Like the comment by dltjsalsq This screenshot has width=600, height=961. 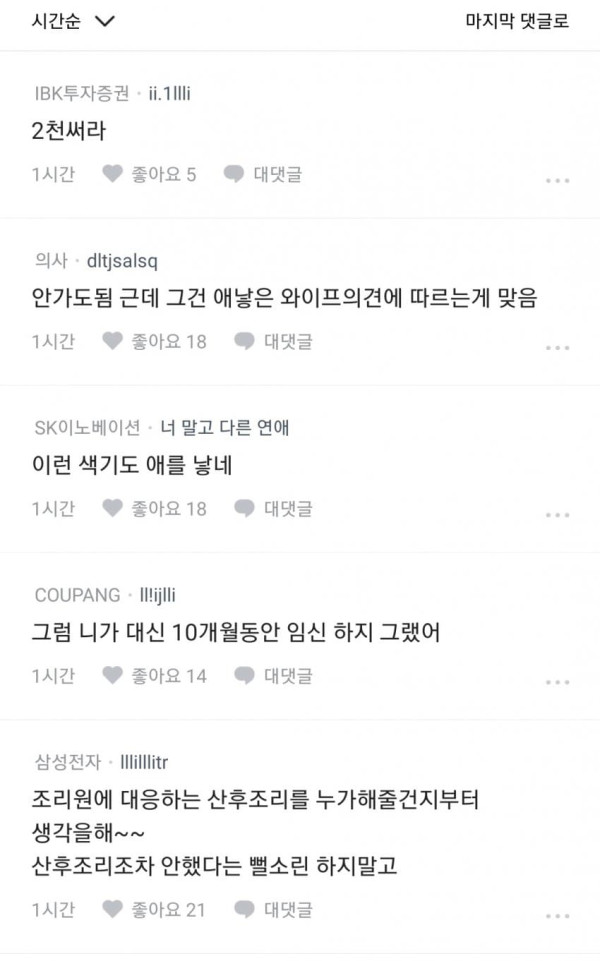click(154, 341)
